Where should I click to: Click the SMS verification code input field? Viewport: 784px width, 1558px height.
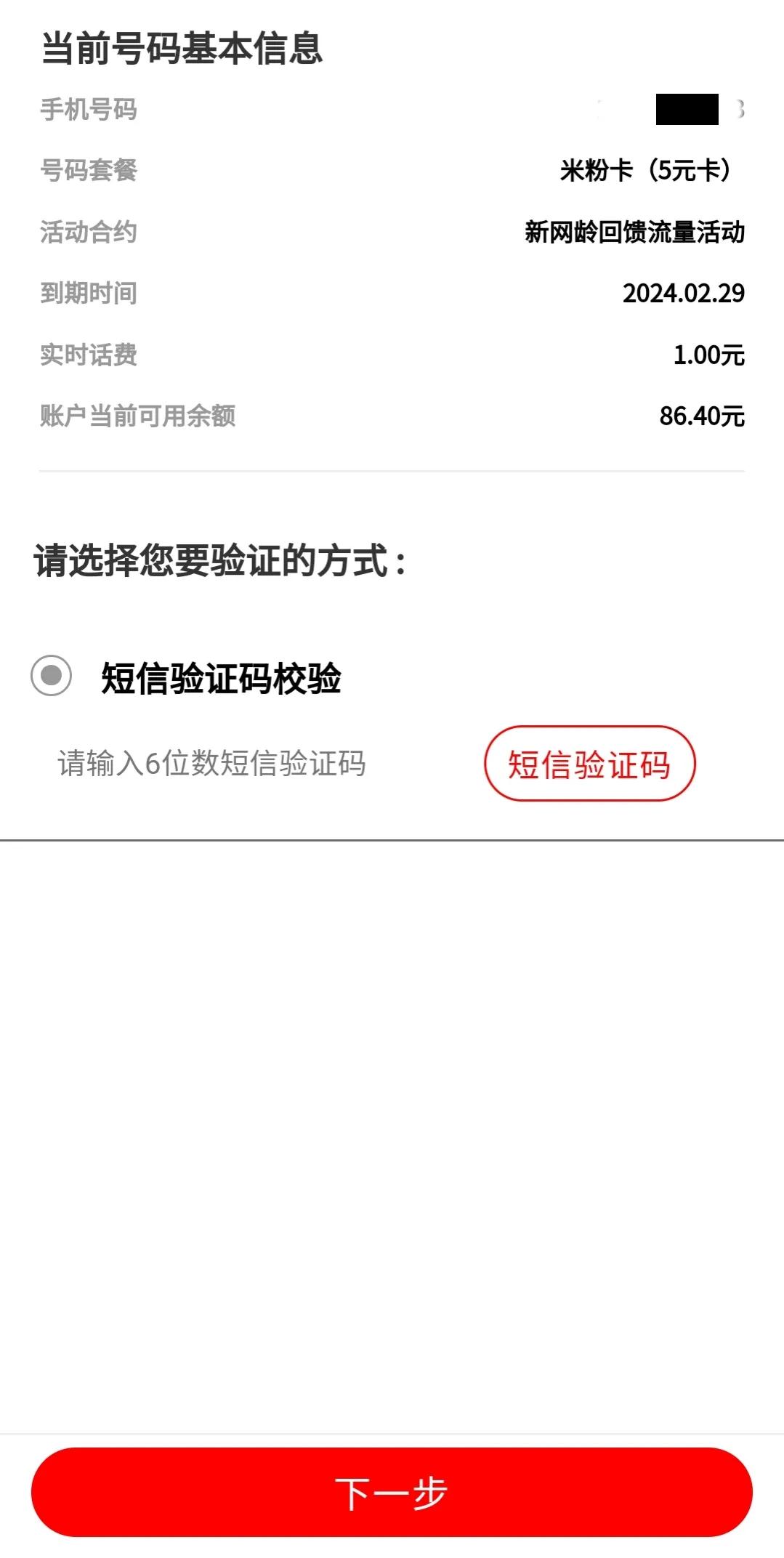coord(211,763)
